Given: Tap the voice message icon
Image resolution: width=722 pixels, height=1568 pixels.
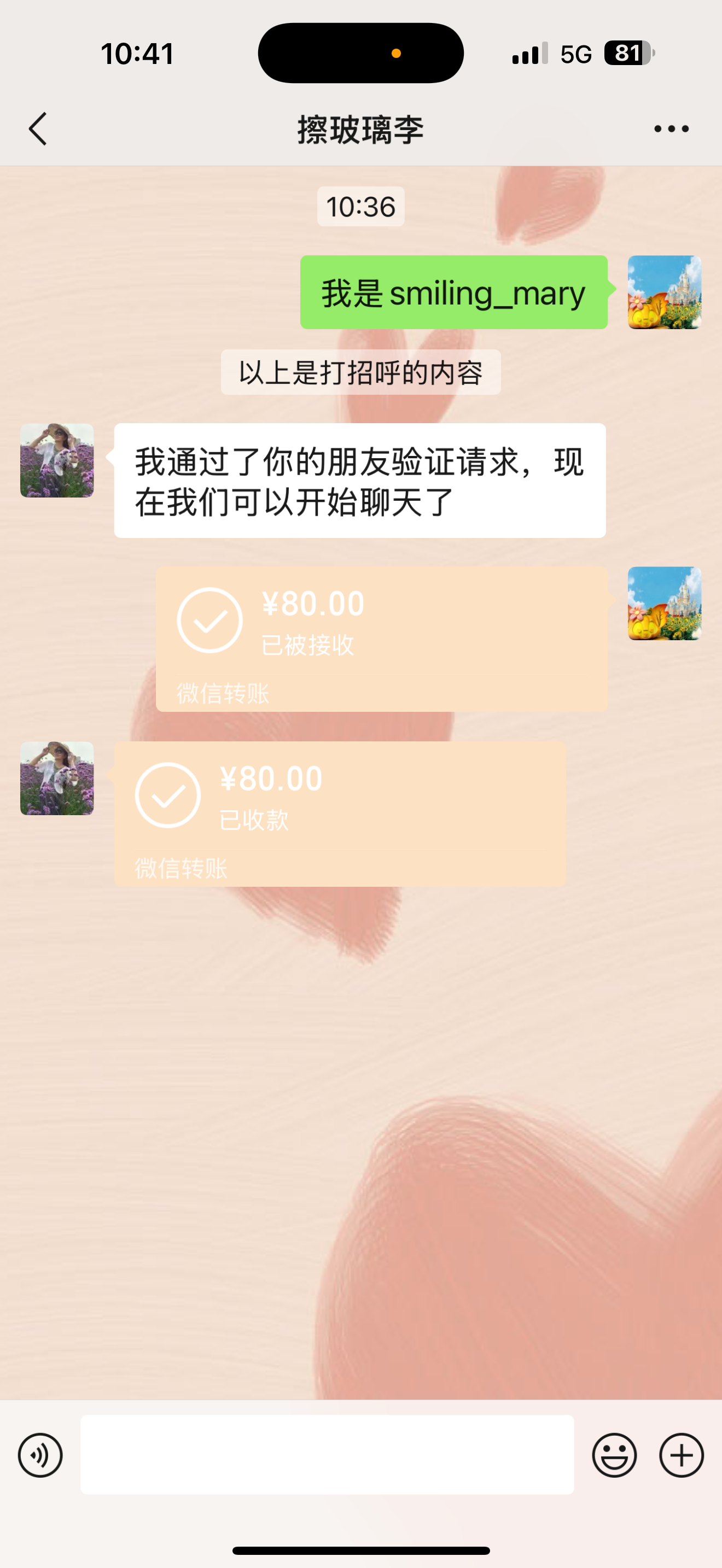Looking at the screenshot, I should pos(39,1455).
